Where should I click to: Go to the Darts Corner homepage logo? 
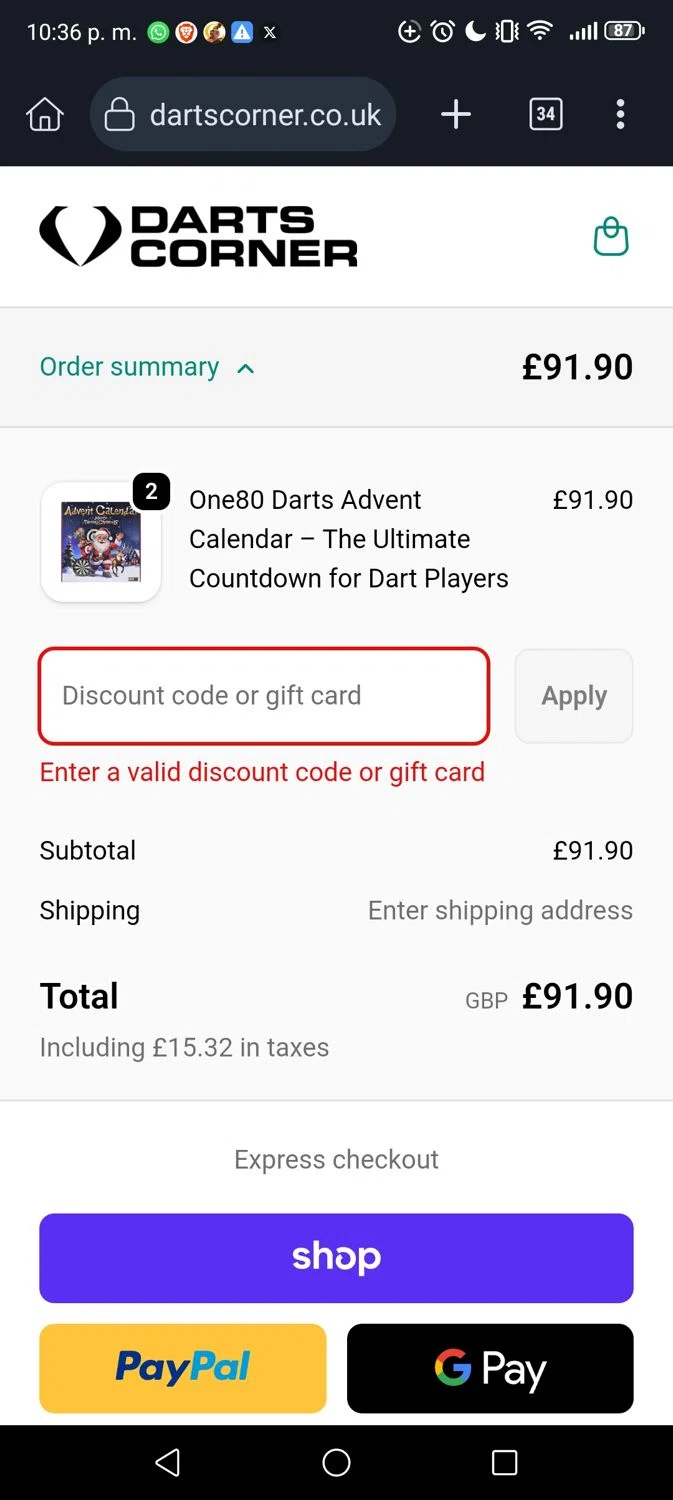point(198,237)
